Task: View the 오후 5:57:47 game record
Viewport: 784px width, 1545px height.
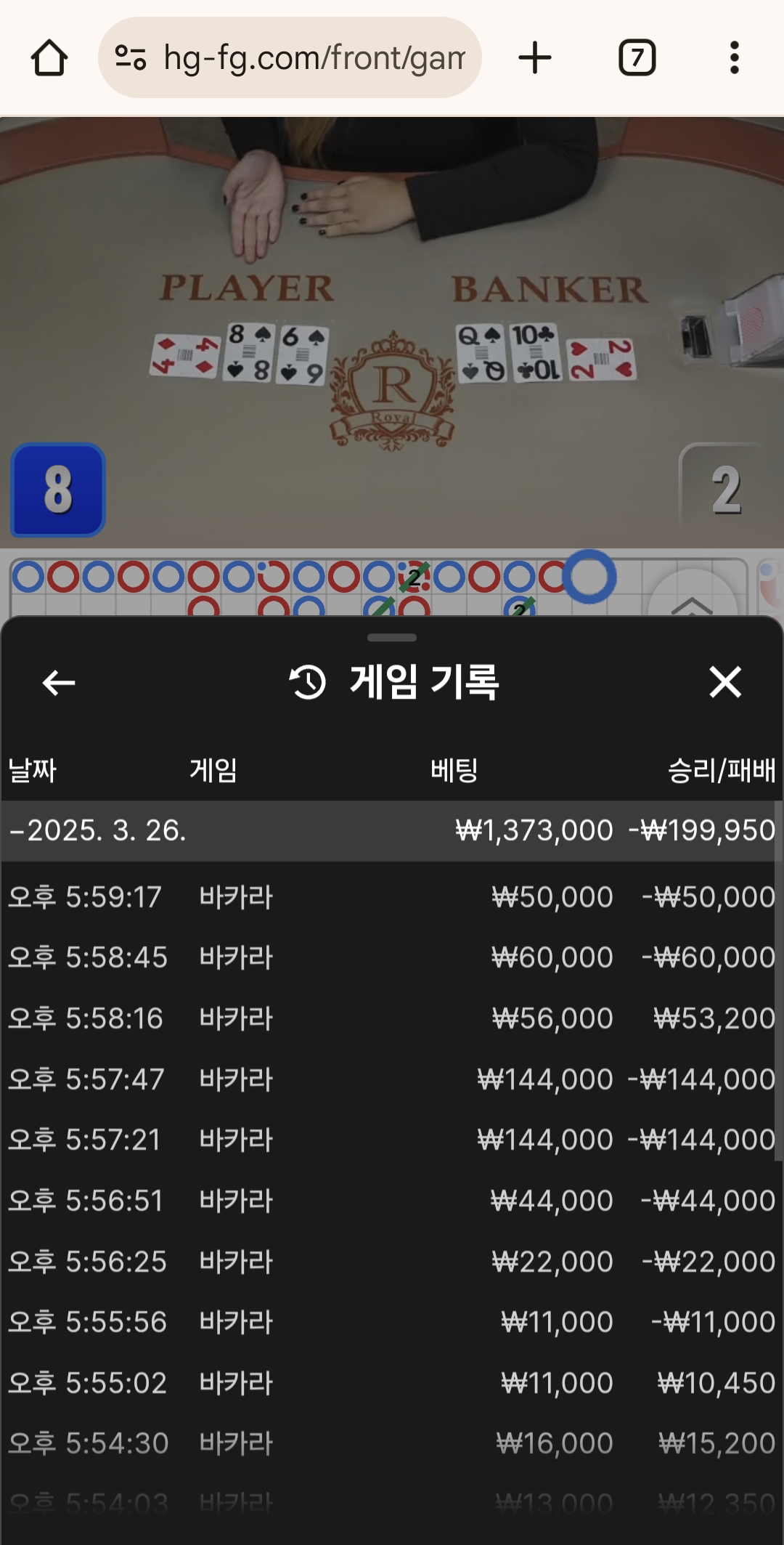Action: click(x=392, y=1079)
